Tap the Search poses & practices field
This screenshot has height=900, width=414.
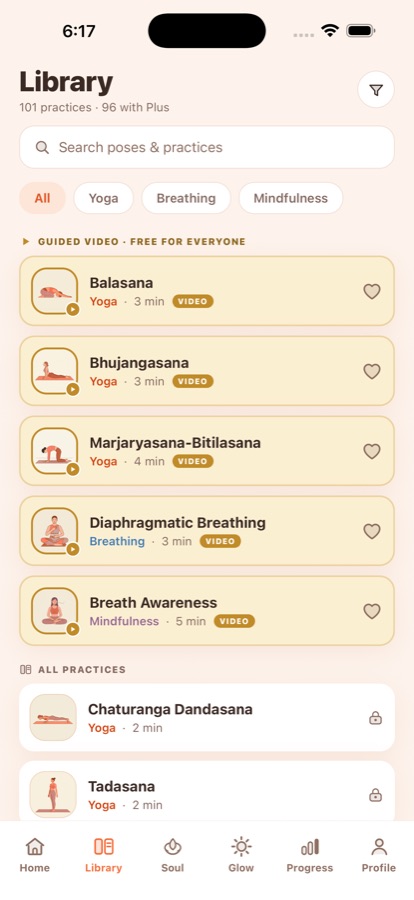pos(207,148)
